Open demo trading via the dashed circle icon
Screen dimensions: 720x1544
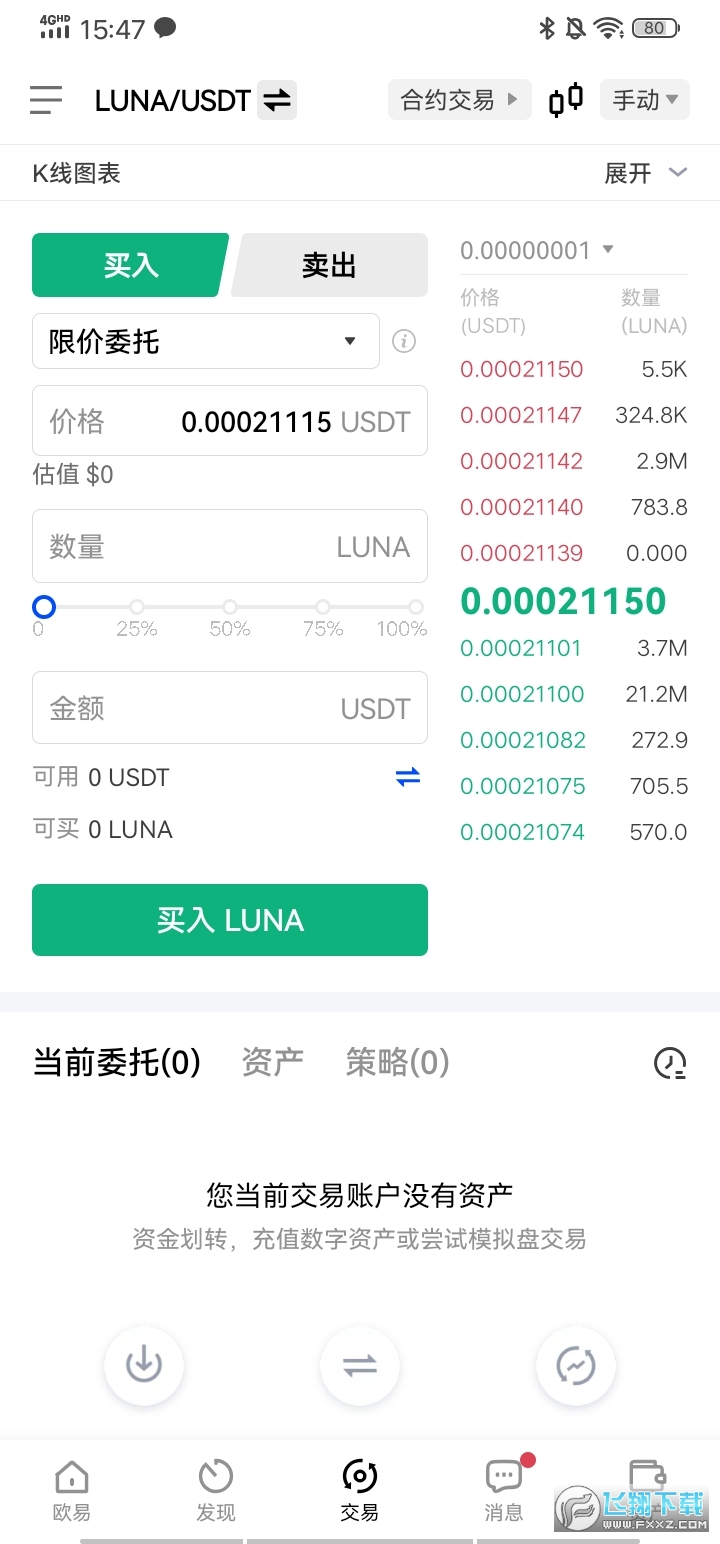coord(576,1366)
